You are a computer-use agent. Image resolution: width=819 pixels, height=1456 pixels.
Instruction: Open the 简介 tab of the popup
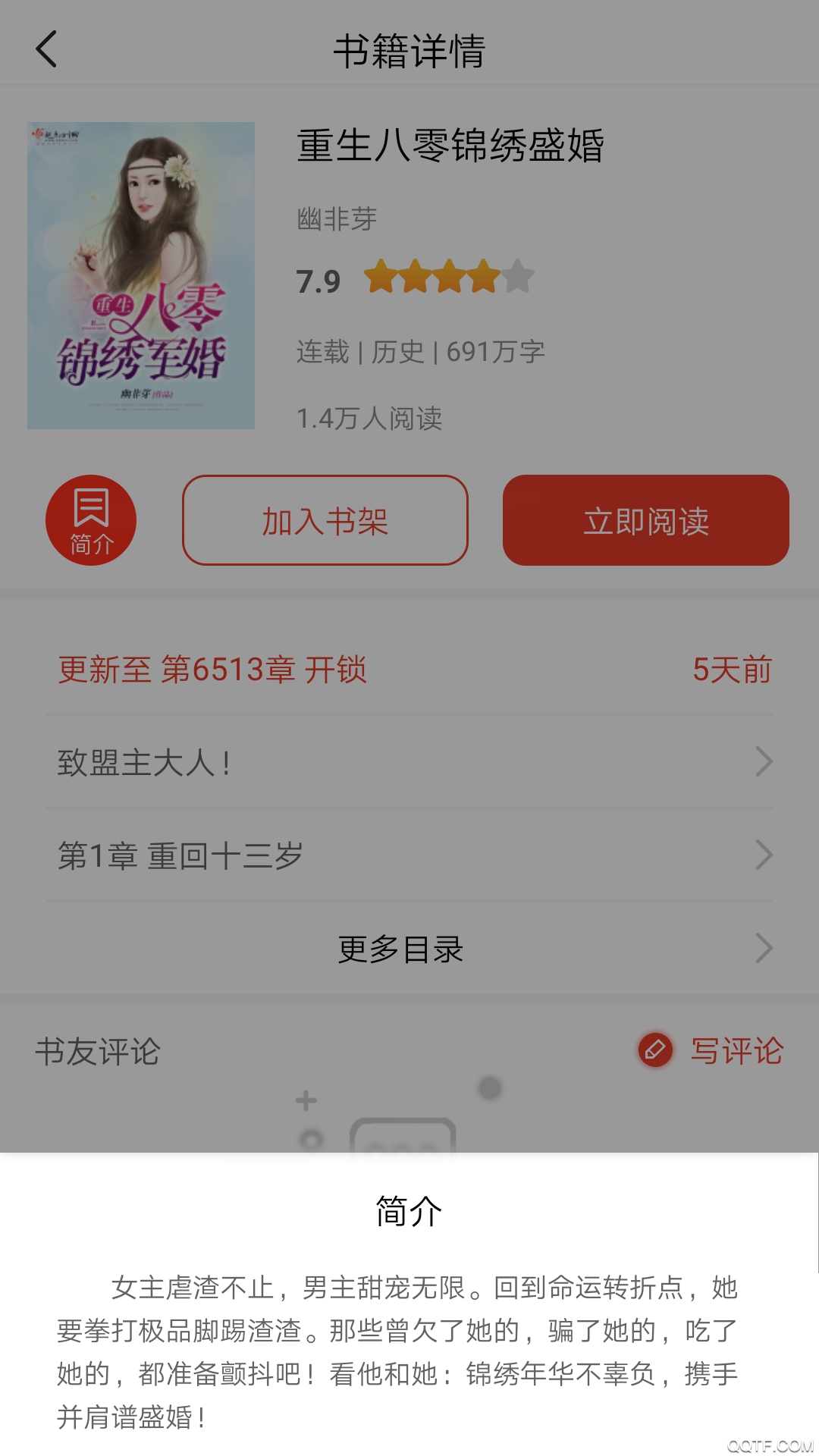coord(409,1211)
